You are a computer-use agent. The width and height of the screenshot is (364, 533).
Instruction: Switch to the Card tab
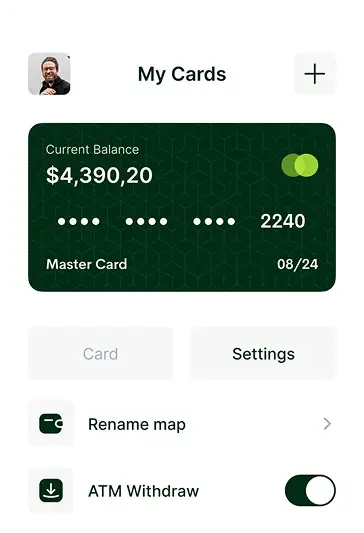click(101, 354)
